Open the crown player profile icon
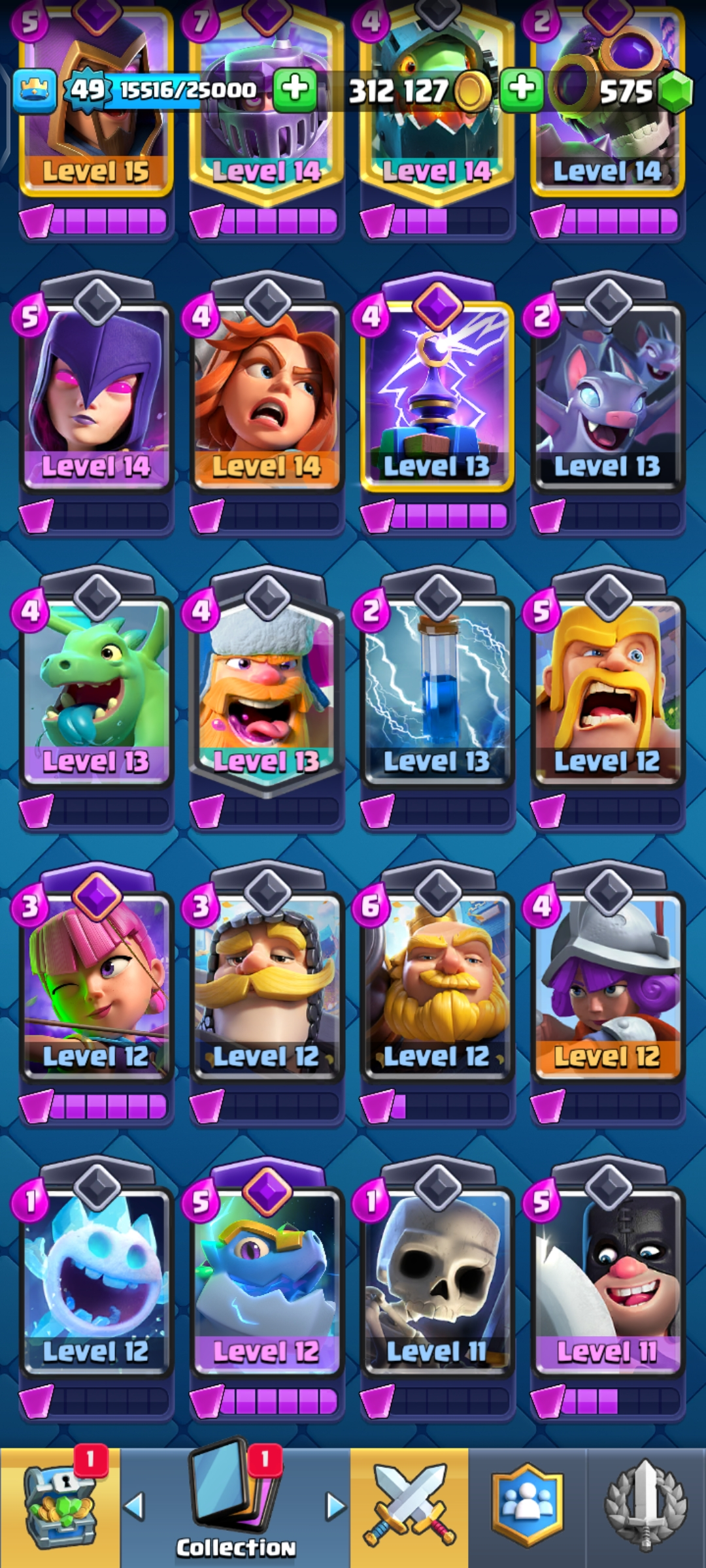The image size is (706, 1568). pyautogui.click(x=34, y=90)
